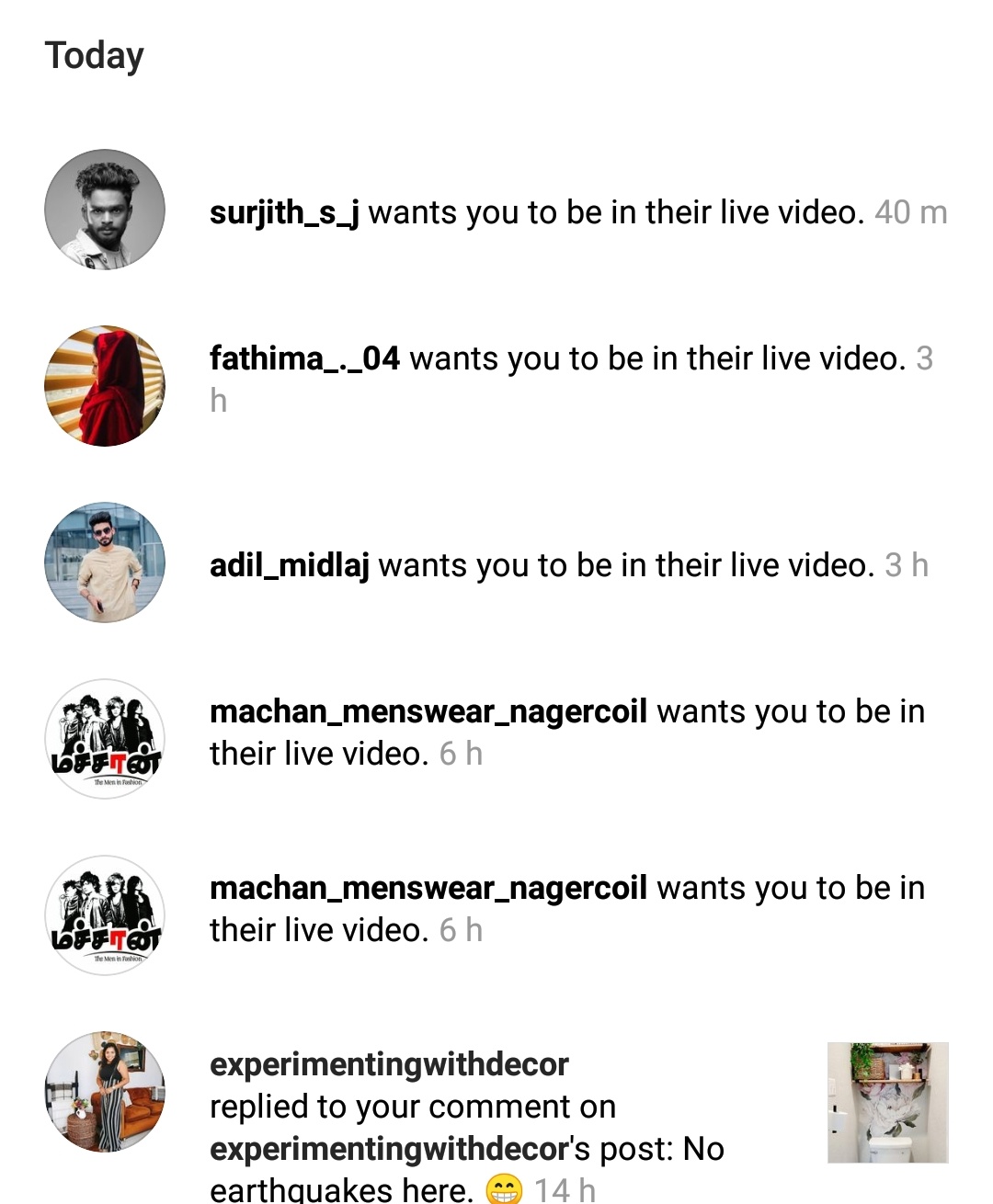Open surjith_s_j's live video request
This screenshot has height=1204, width=993.
(x=577, y=212)
